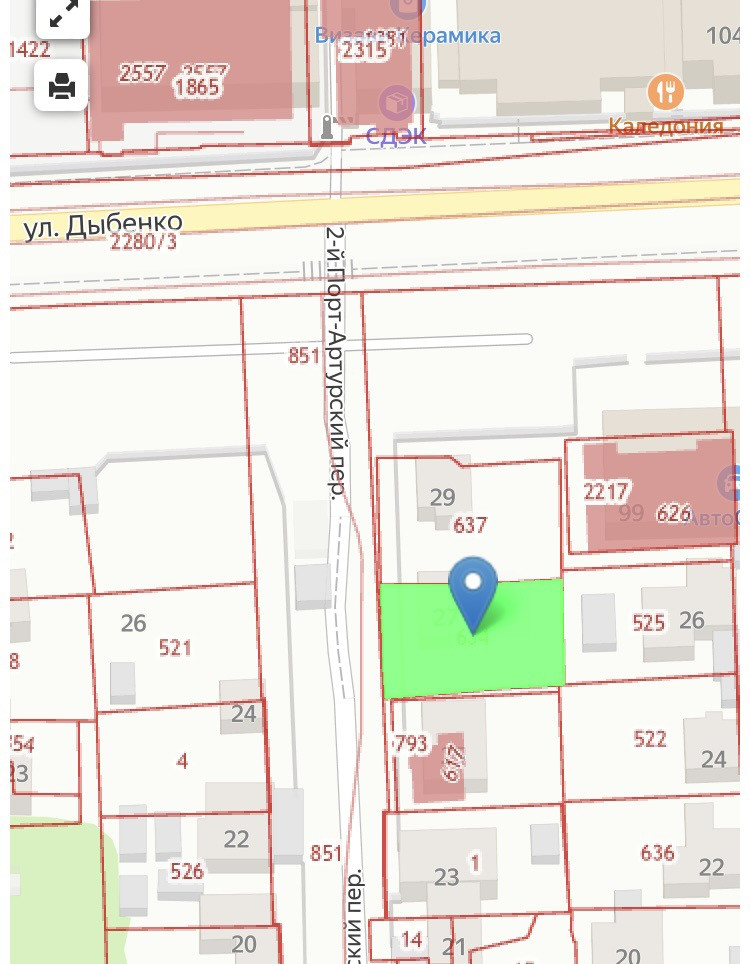Open the Каледония restaurant marker
This screenshot has height=964, width=750.
(665, 93)
